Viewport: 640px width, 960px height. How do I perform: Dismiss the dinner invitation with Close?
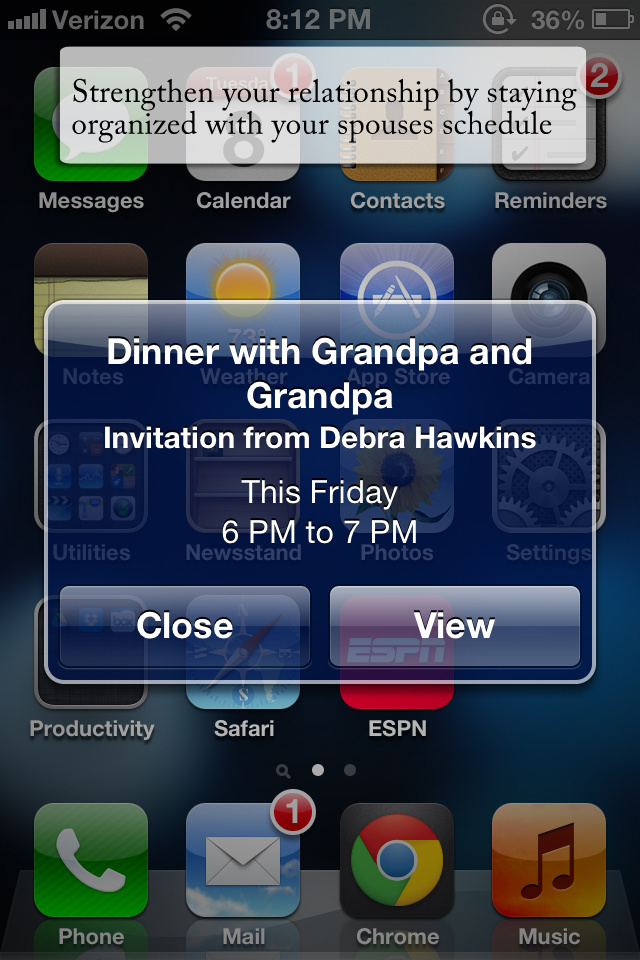185,626
